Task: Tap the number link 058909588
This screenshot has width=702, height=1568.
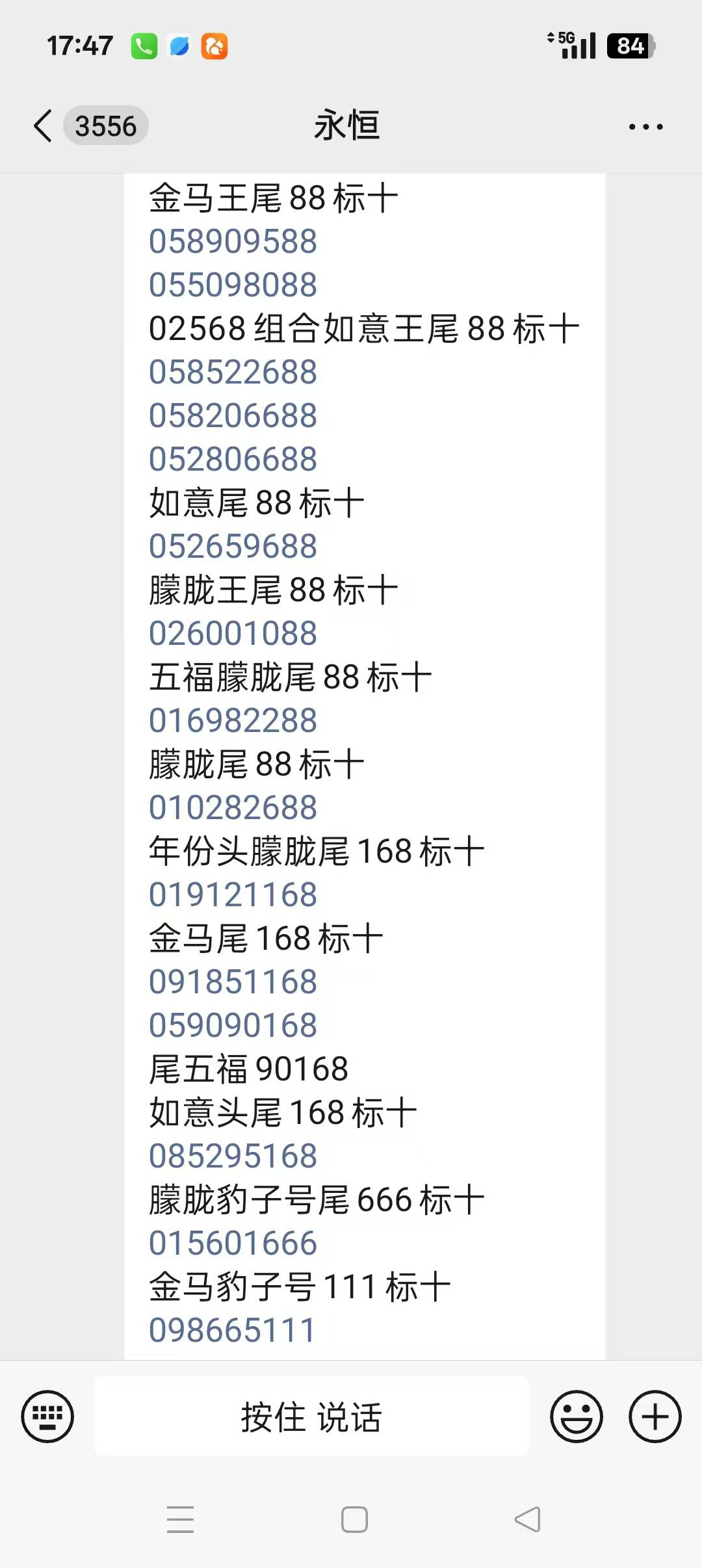Action: pos(233,242)
